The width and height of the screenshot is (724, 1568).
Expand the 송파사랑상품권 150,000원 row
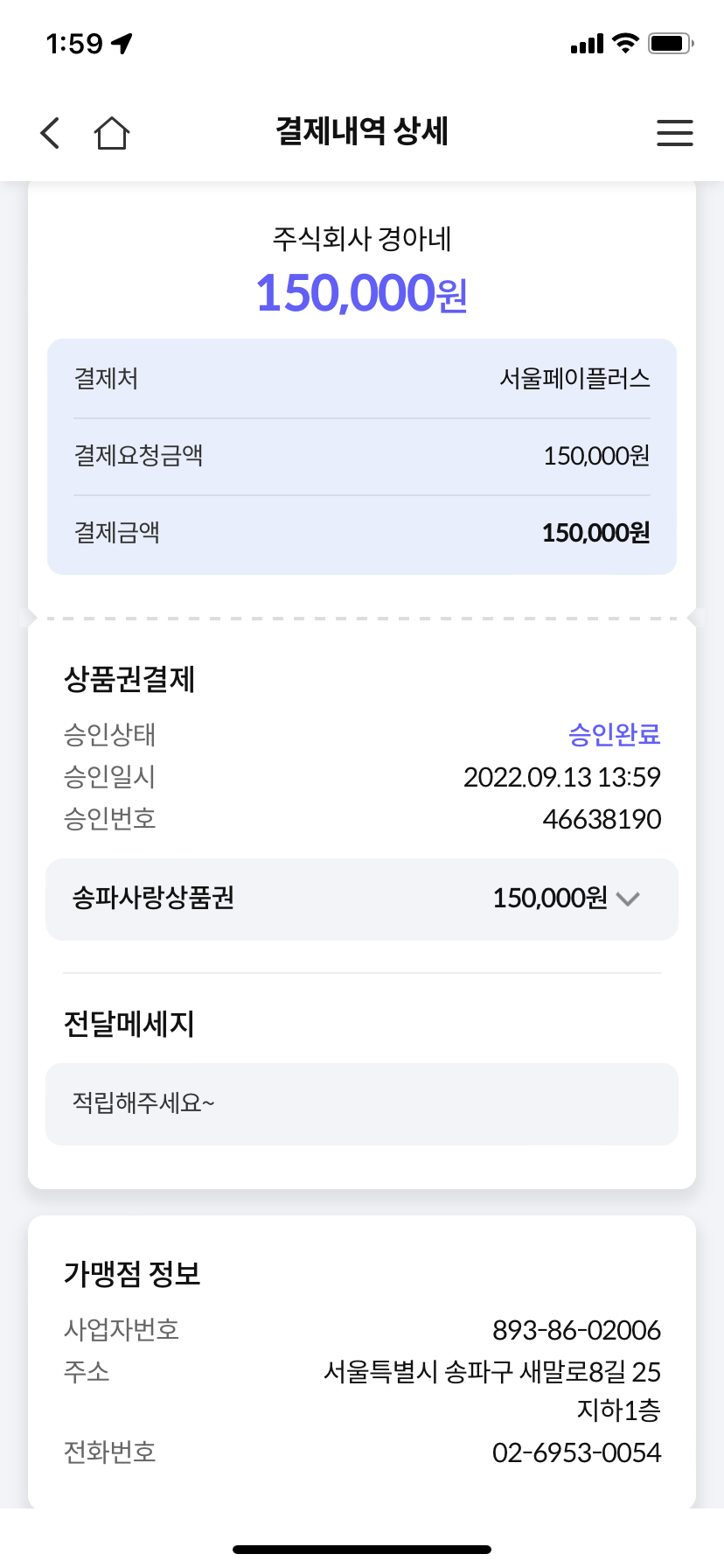coord(362,899)
